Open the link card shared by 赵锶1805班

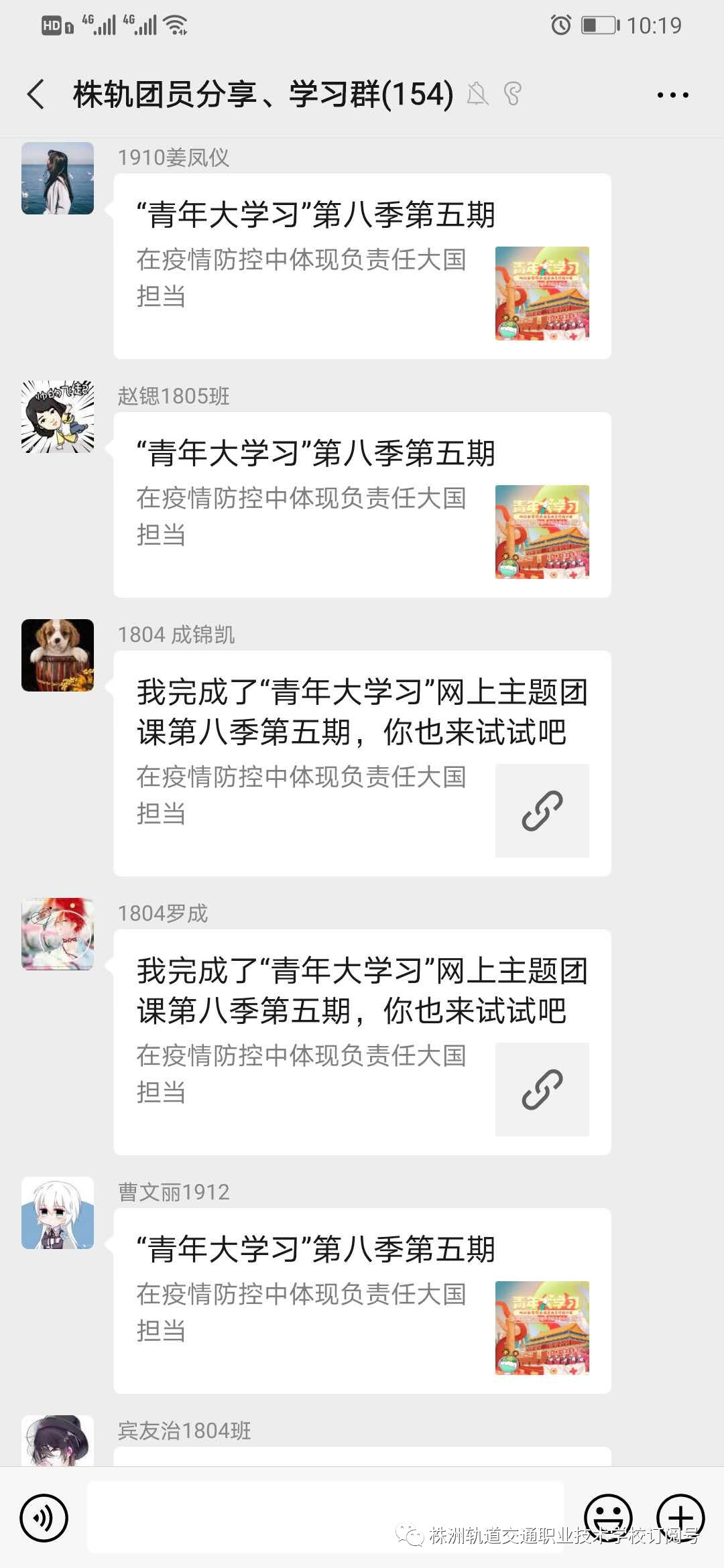[x=362, y=505]
